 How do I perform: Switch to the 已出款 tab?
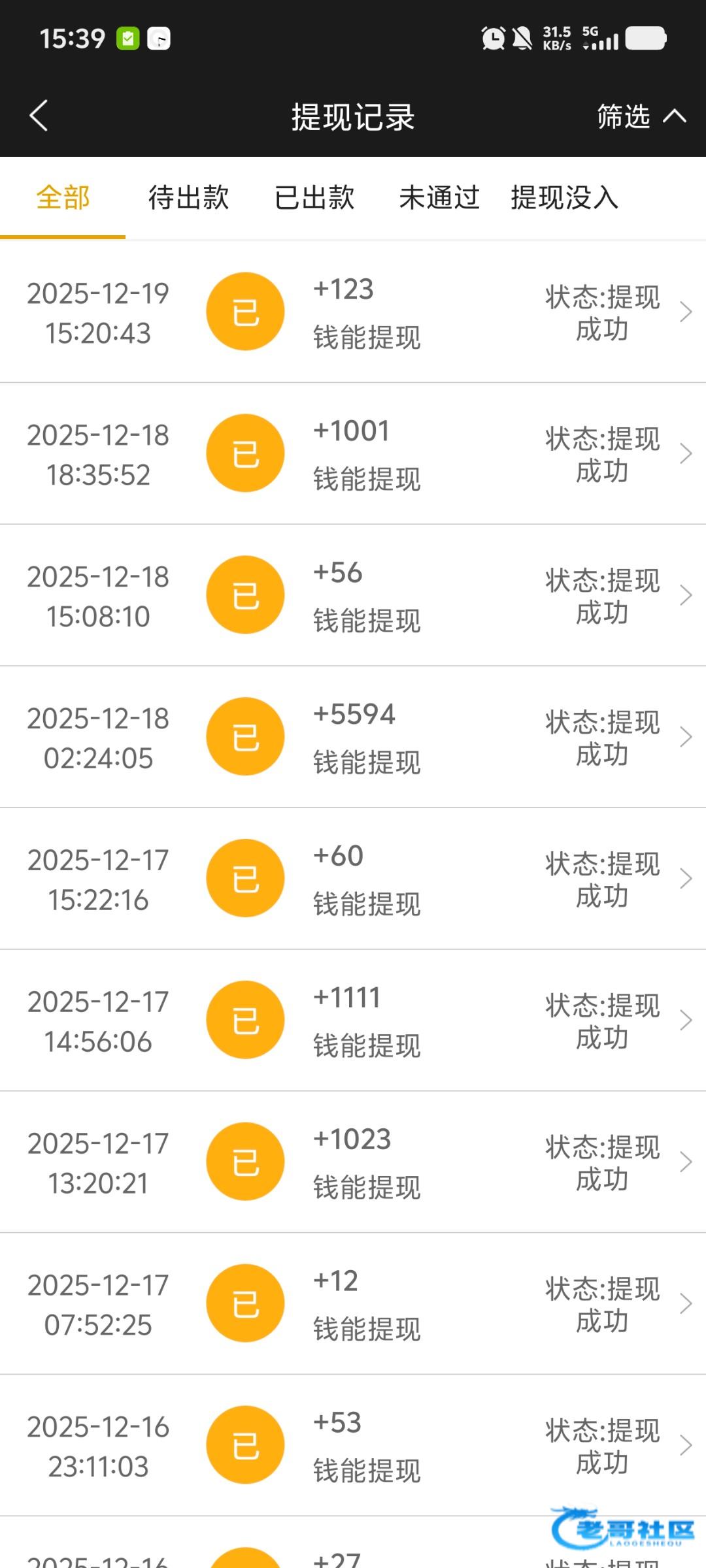(314, 198)
